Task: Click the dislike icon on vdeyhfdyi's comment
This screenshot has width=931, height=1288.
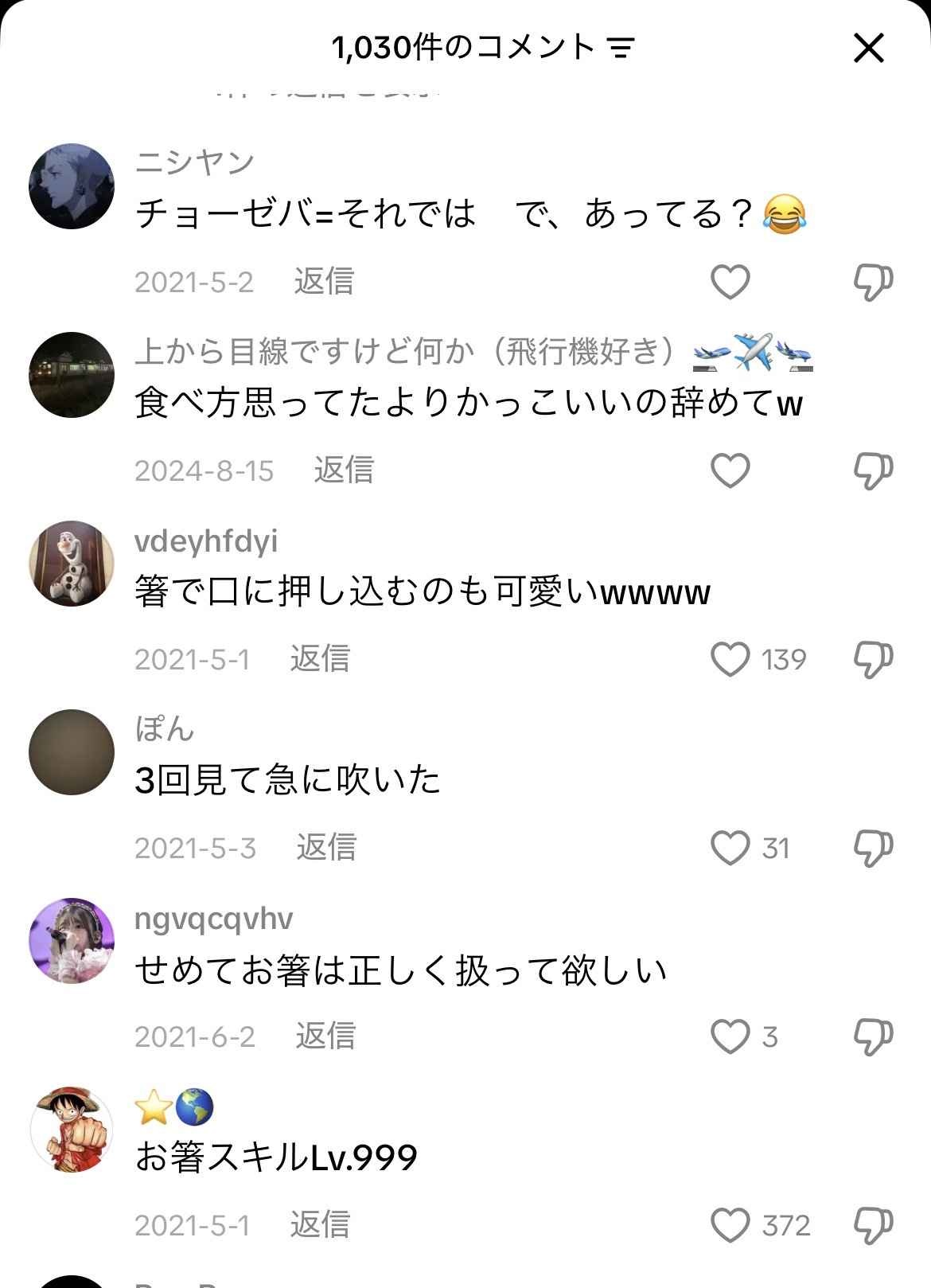Action: (x=872, y=658)
